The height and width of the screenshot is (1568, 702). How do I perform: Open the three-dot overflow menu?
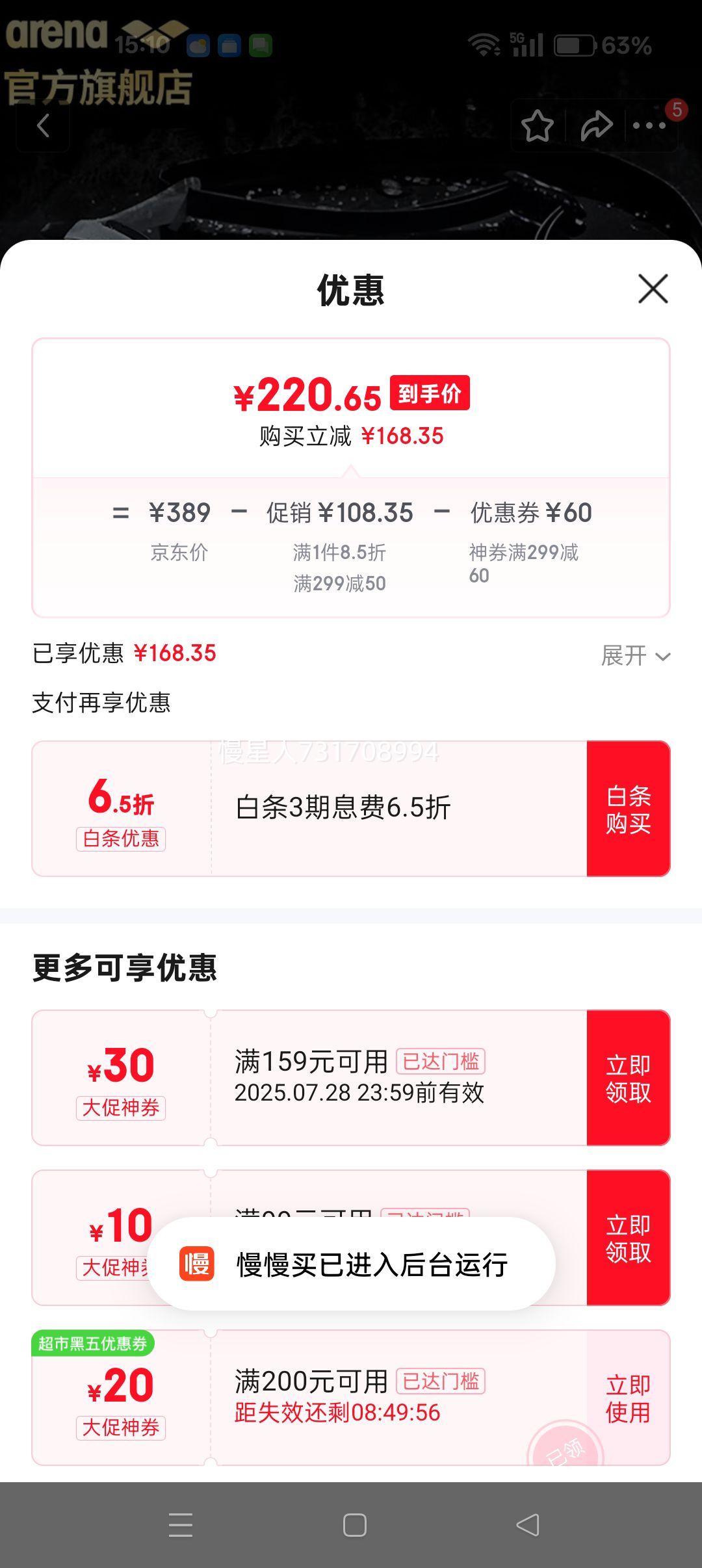649,125
